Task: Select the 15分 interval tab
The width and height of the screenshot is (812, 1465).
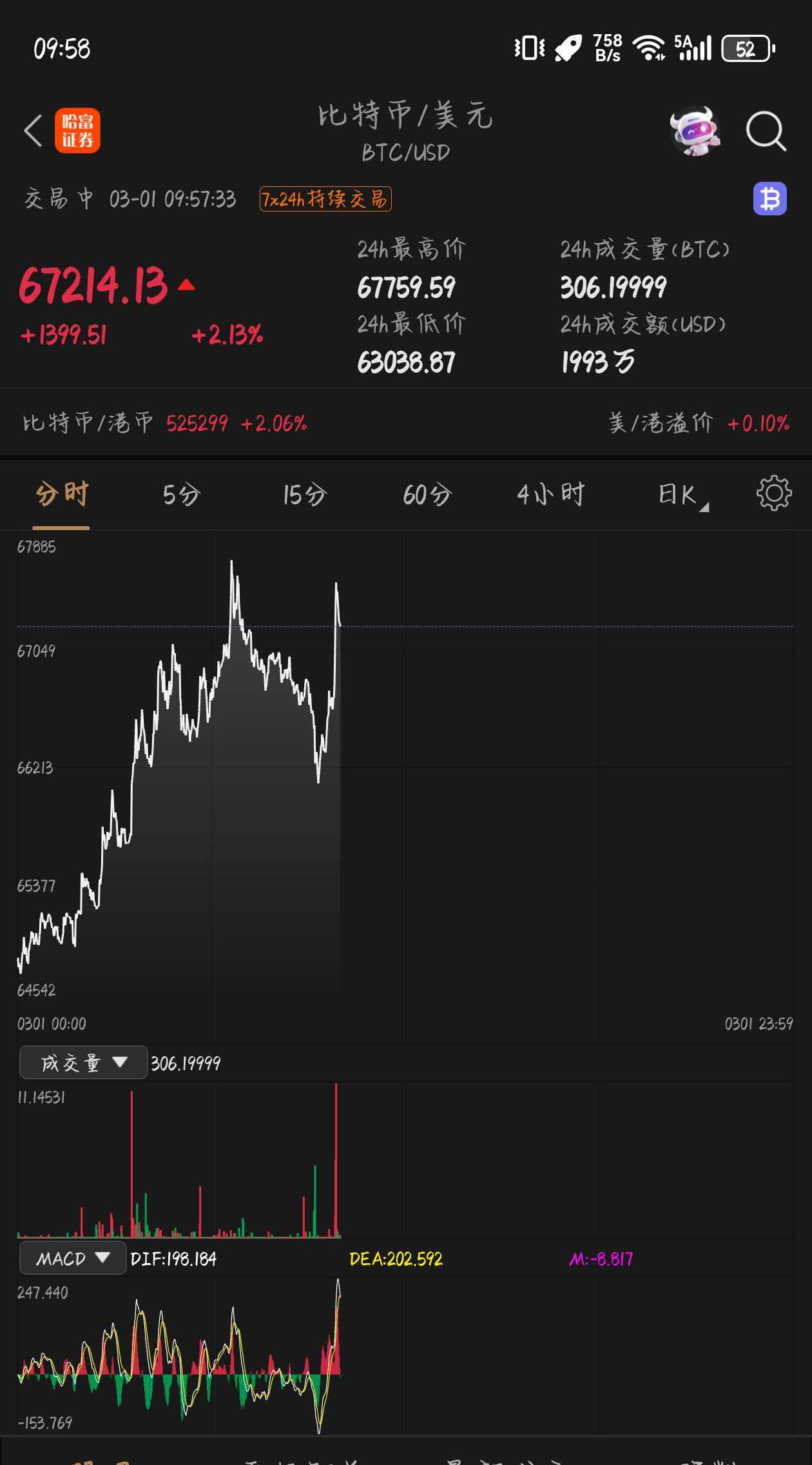Action: pos(304,495)
